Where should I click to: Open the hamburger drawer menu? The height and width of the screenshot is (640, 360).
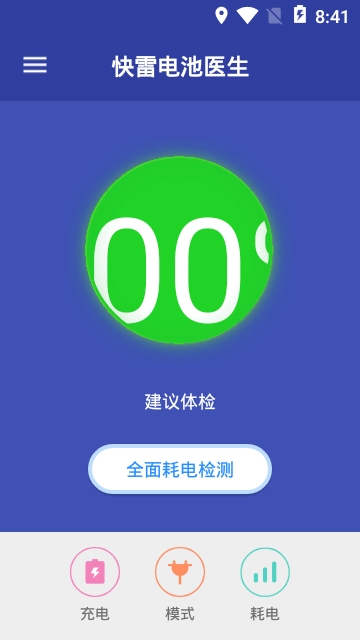click(35, 65)
